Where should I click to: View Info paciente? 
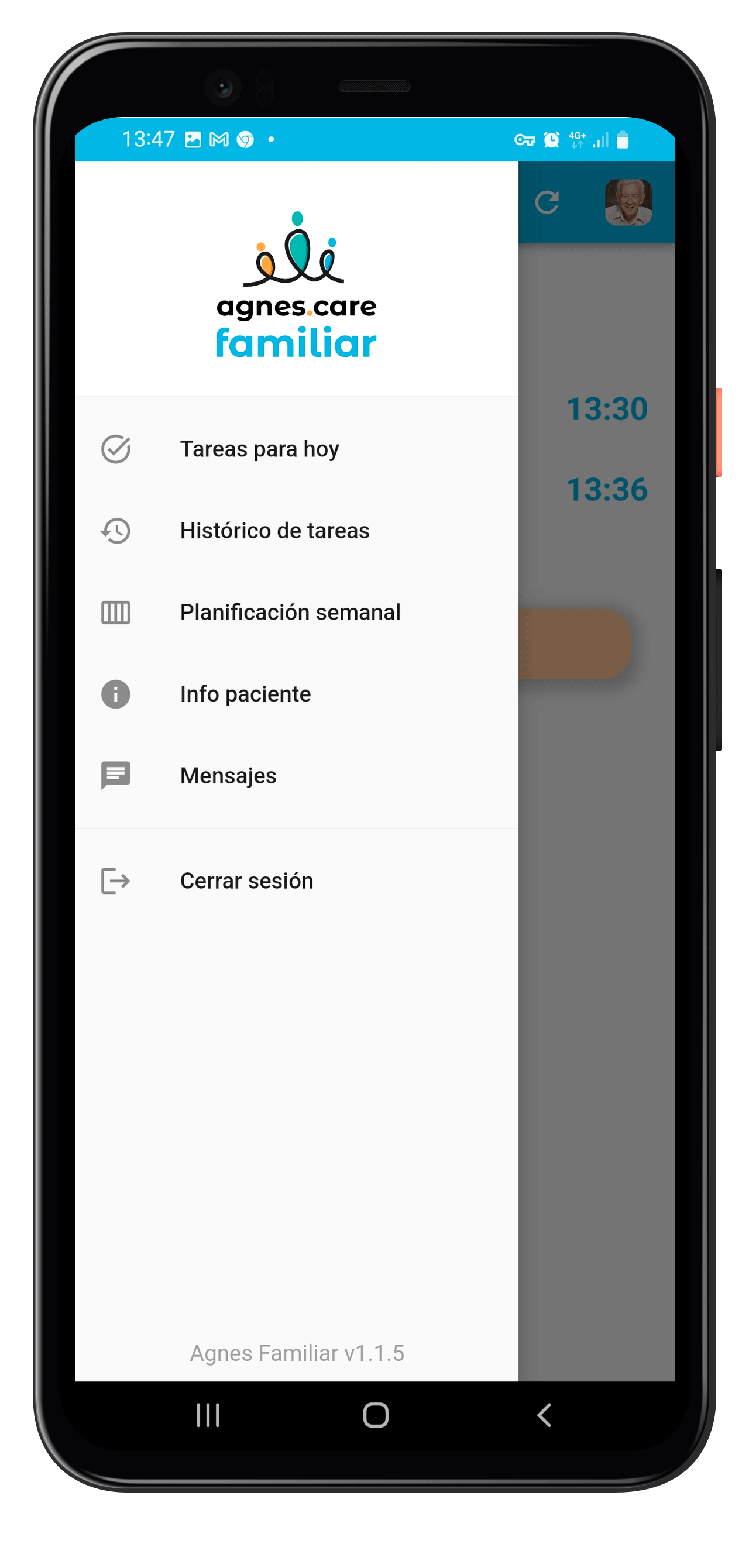(x=296, y=694)
